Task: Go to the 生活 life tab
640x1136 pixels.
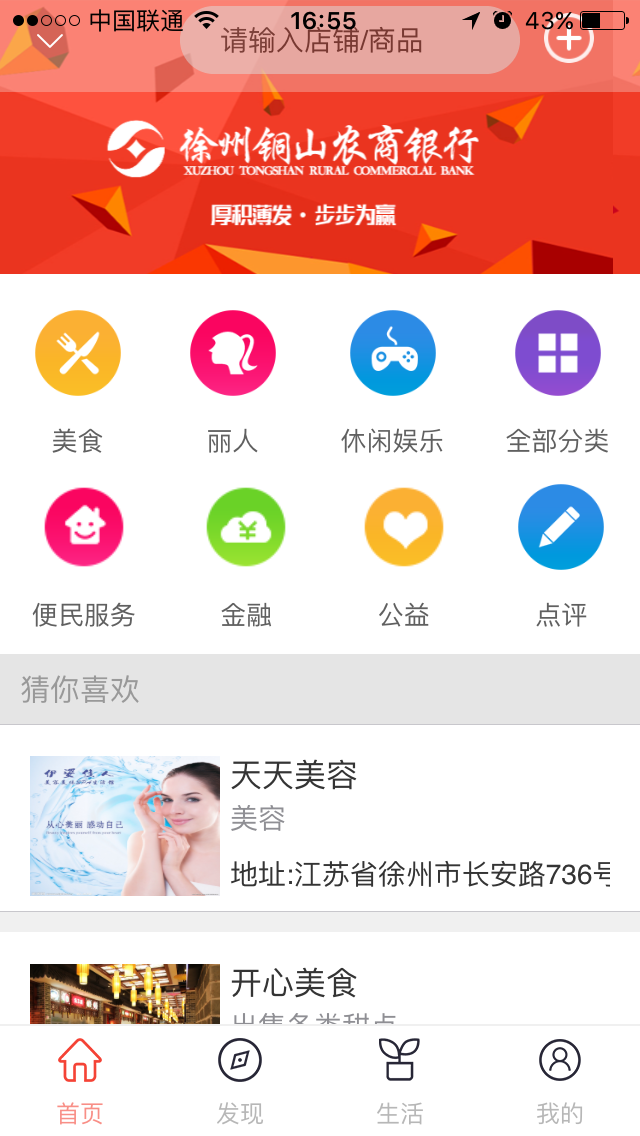Action: [x=399, y=1080]
